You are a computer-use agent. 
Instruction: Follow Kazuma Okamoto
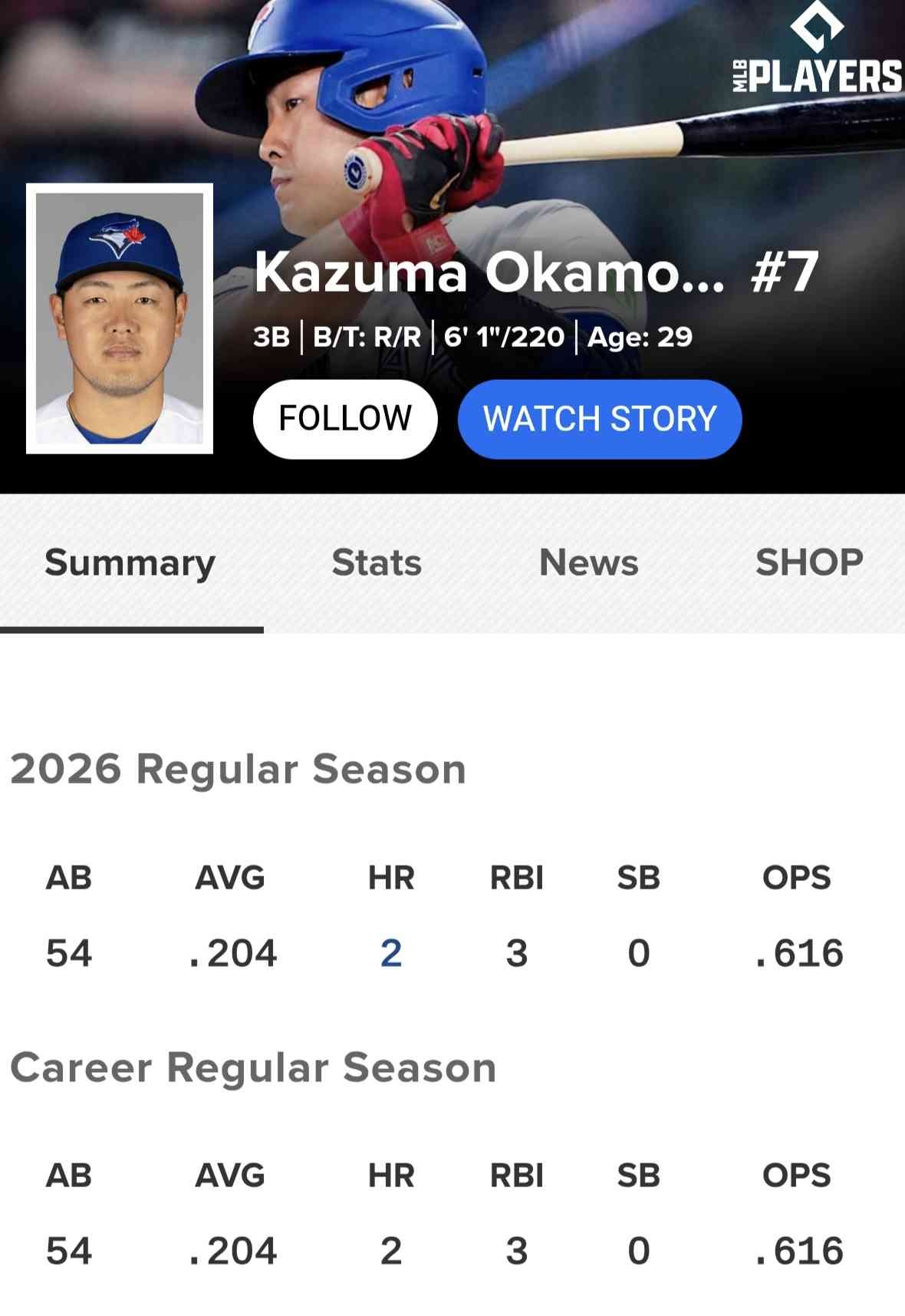click(345, 419)
